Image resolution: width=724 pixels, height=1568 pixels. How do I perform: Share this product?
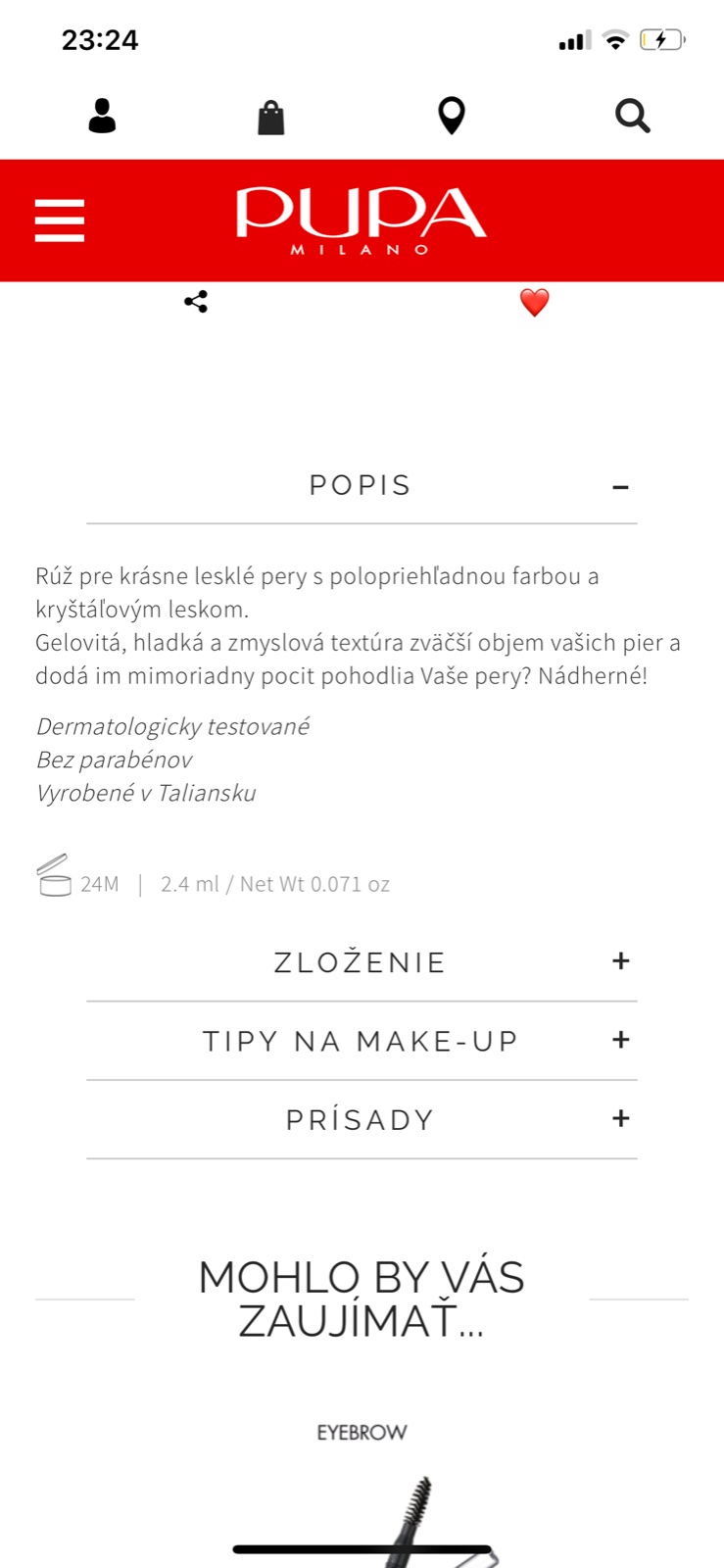point(196,302)
